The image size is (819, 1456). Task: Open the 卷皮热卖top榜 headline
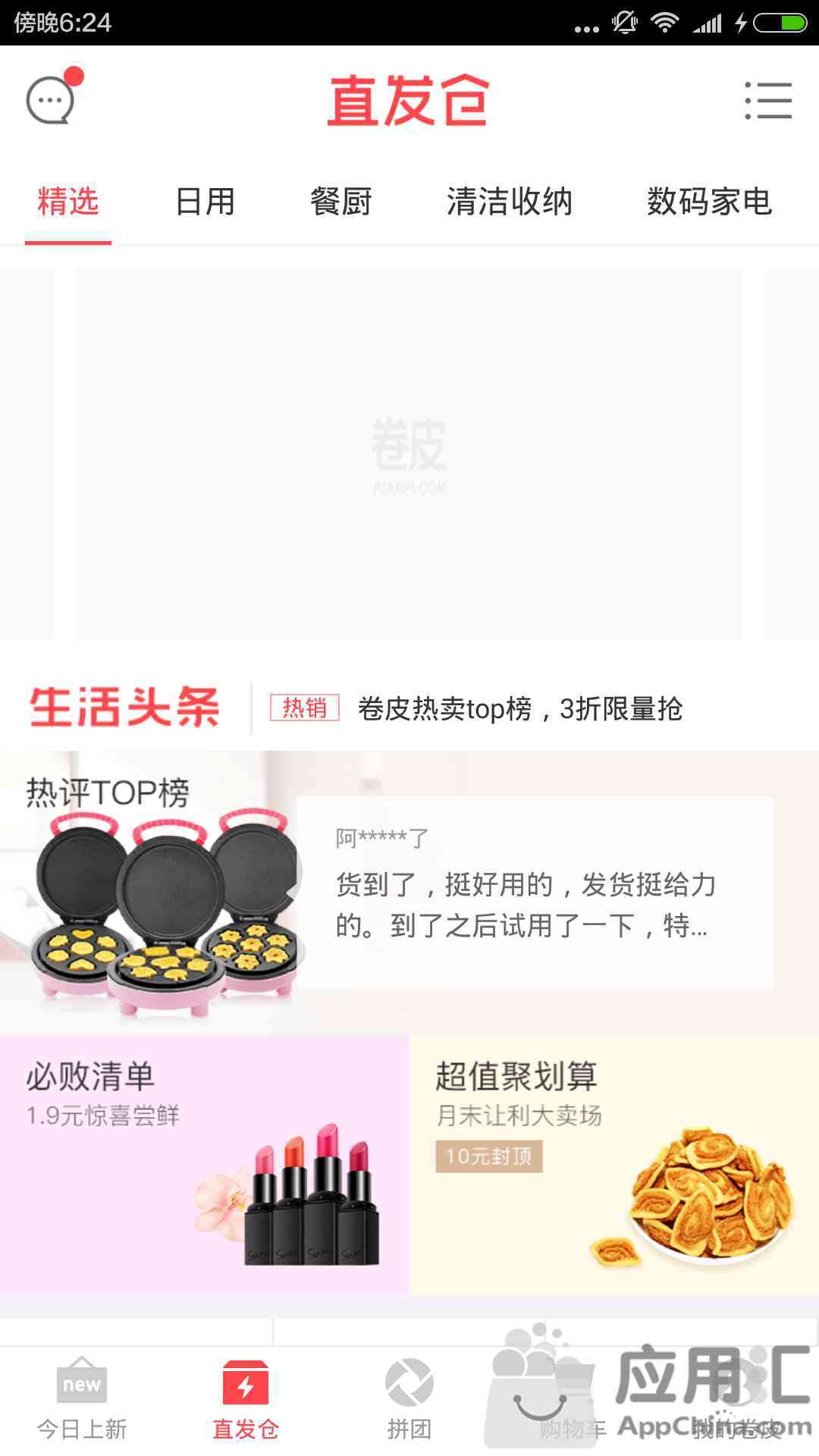519,709
